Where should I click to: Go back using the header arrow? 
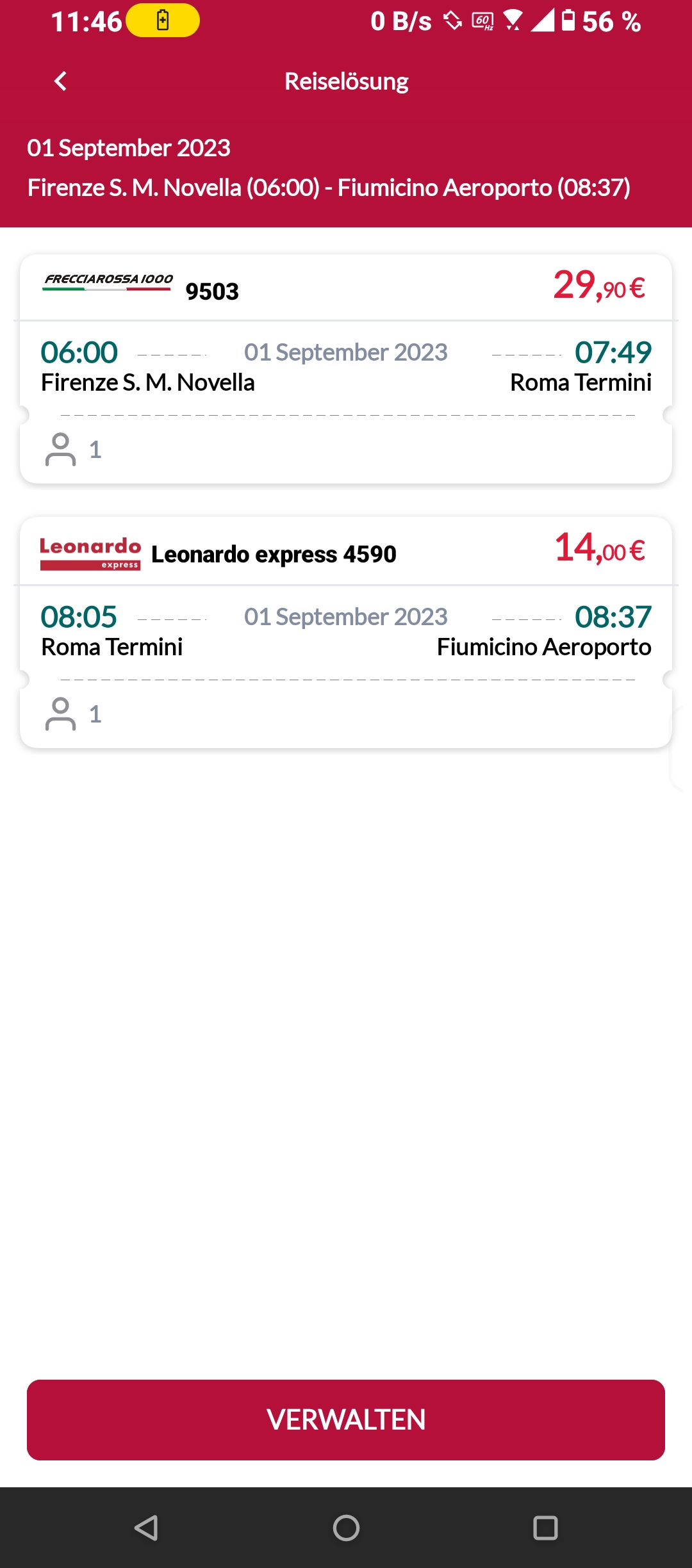click(x=60, y=81)
